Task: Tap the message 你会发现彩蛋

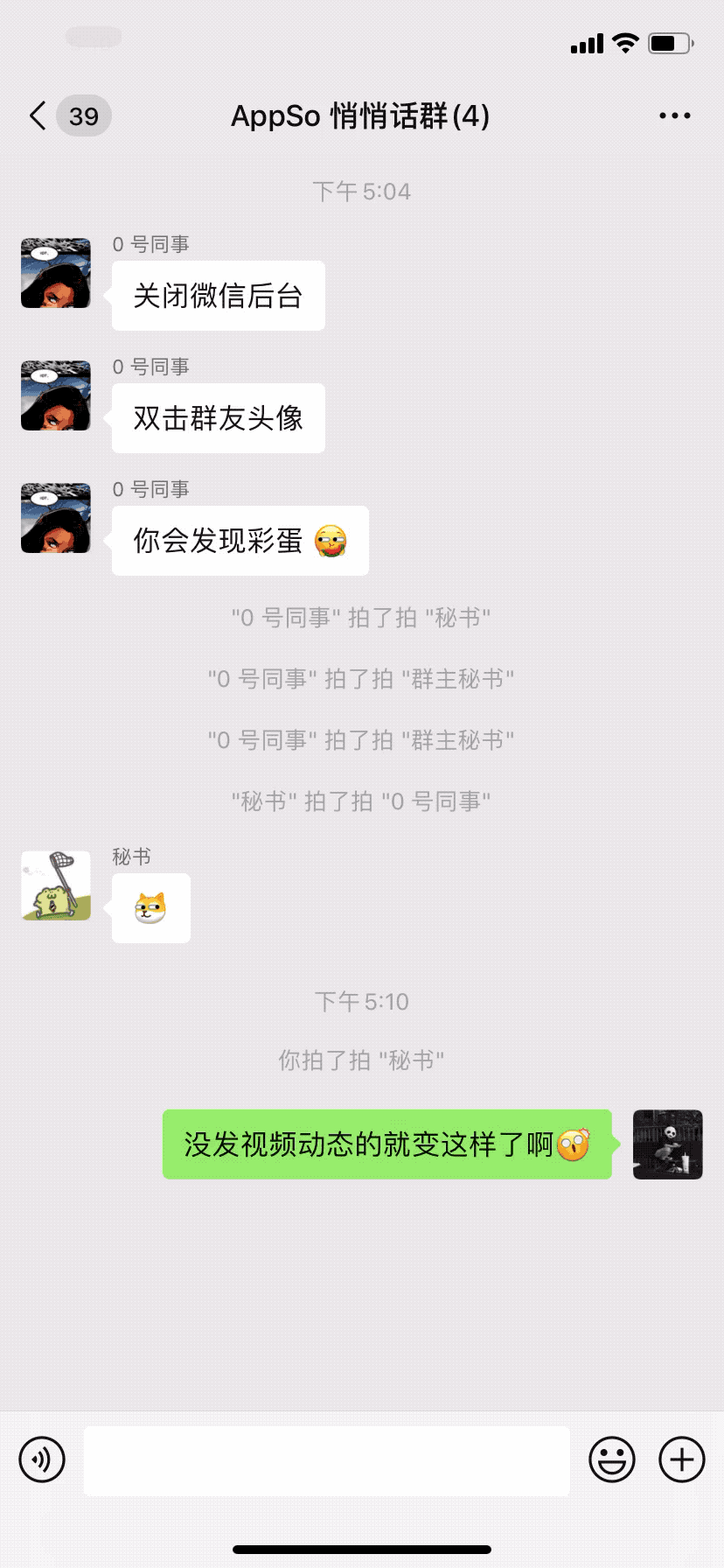Action: [x=240, y=540]
